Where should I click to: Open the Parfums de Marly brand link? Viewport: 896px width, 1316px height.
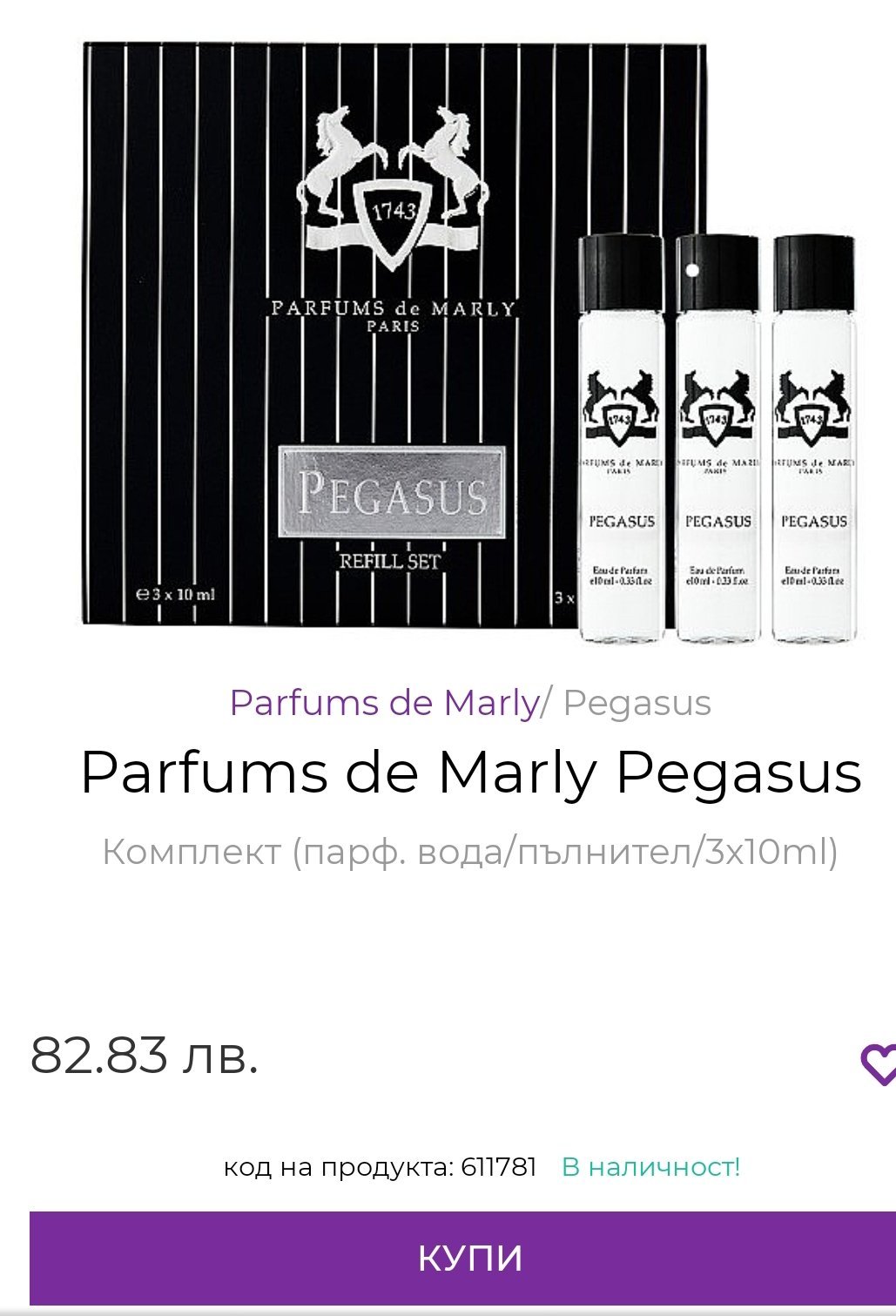(383, 702)
